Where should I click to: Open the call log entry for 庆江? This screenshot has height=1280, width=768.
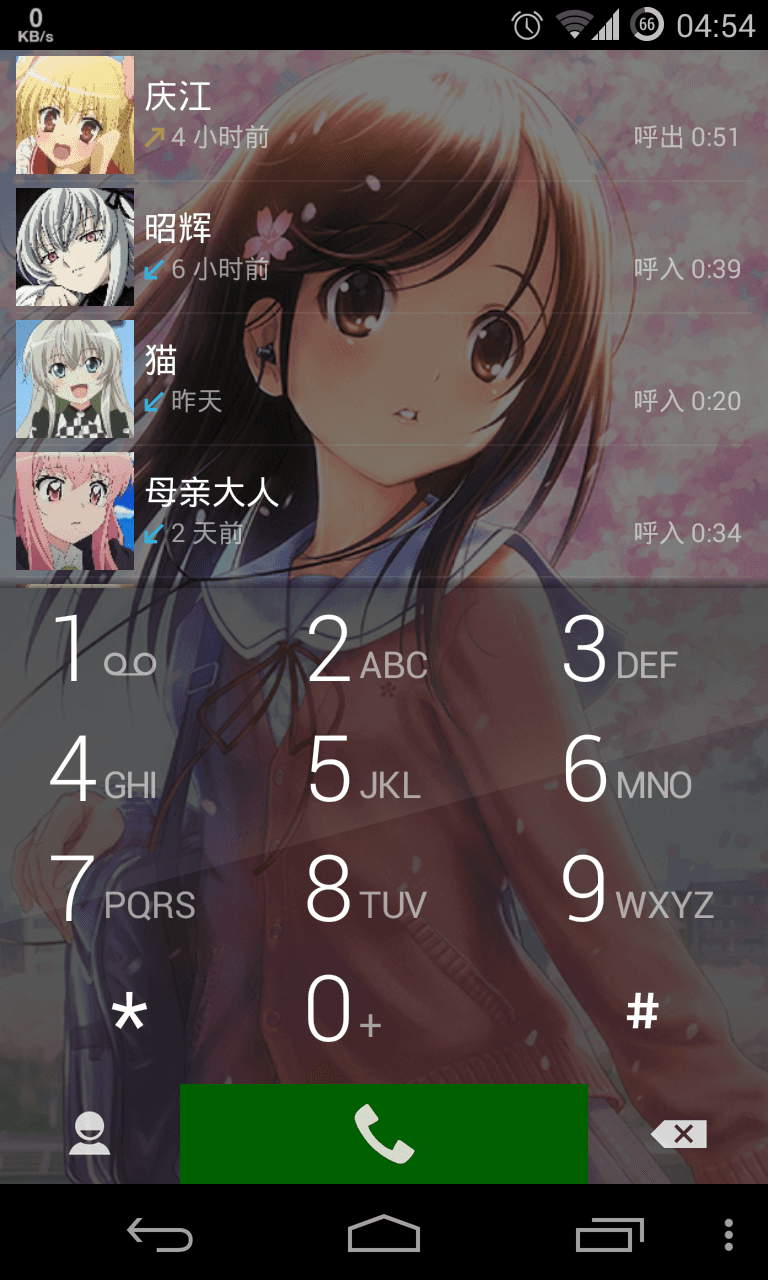pyautogui.click(x=384, y=115)
